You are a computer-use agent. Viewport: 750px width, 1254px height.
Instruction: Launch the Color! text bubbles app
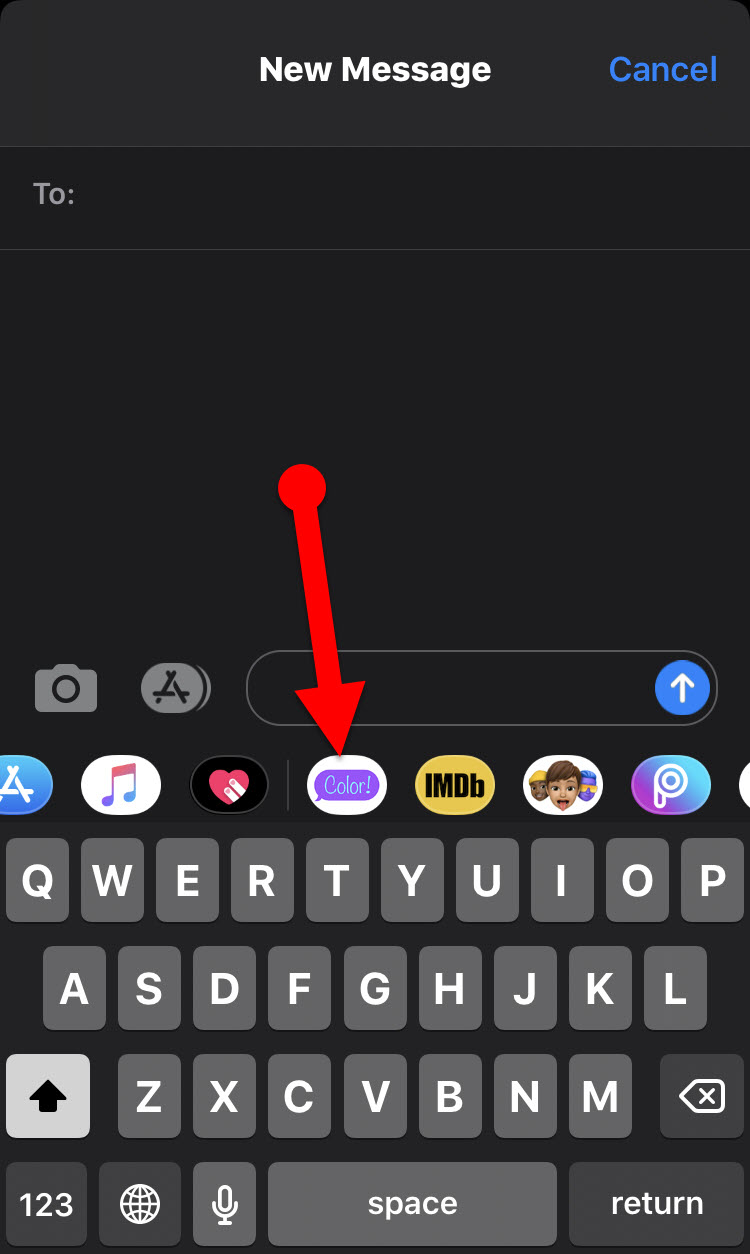click(x=346, y=785)
